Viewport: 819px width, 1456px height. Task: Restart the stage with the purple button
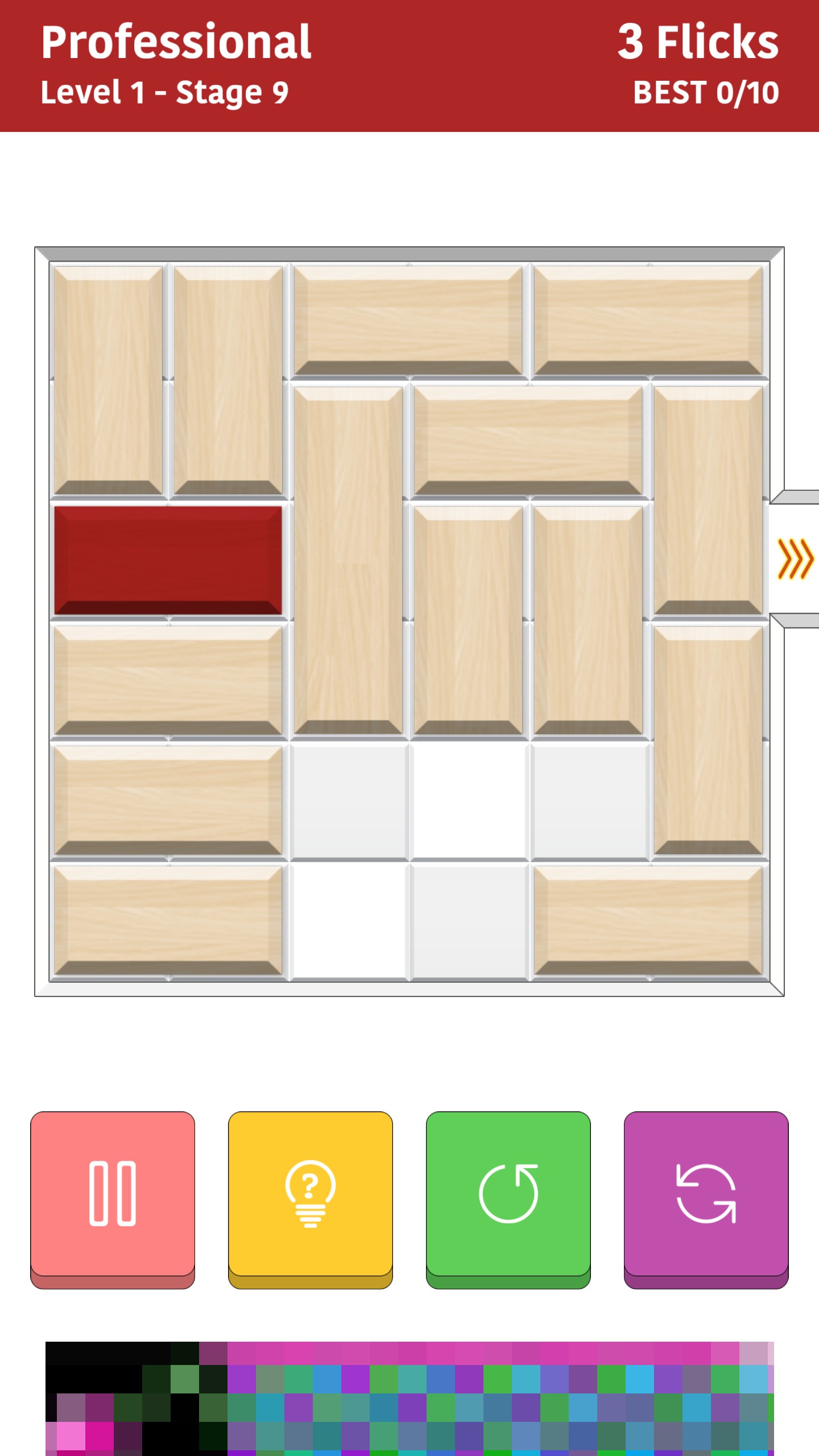706,1194
